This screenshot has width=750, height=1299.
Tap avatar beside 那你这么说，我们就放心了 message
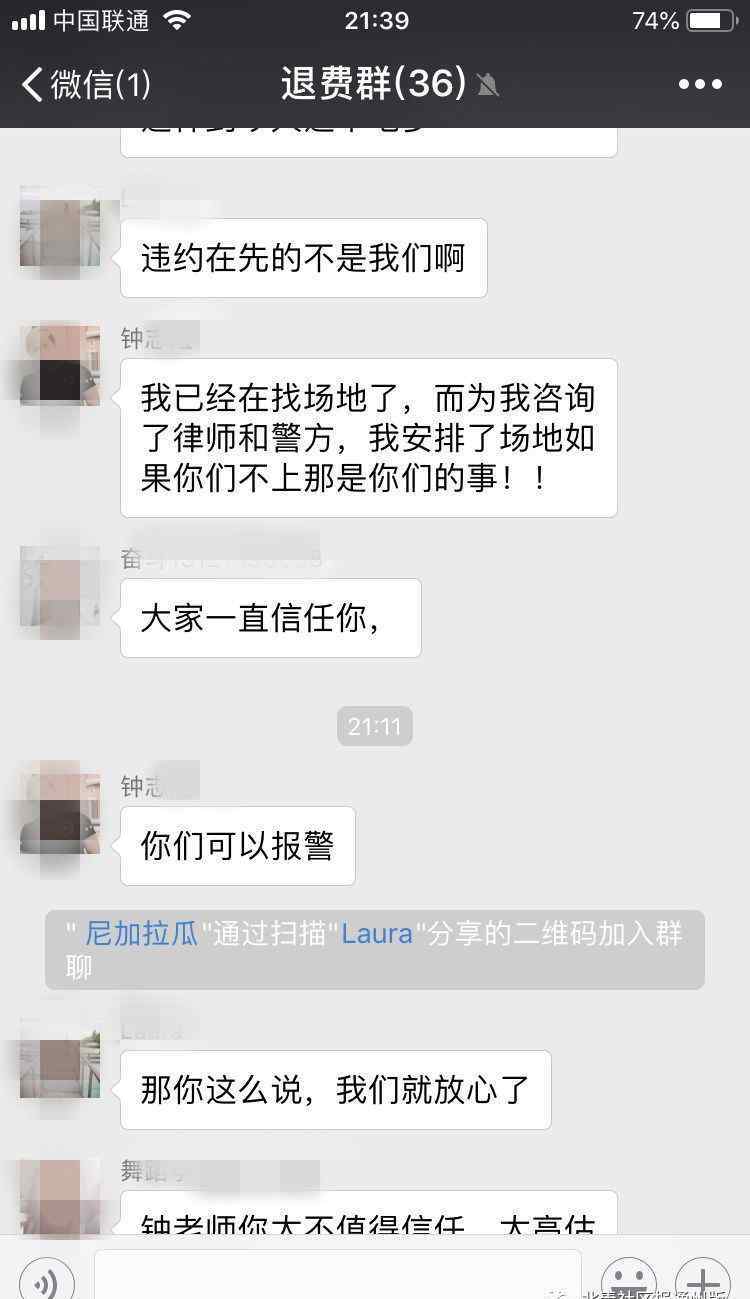coord(60,1058)
